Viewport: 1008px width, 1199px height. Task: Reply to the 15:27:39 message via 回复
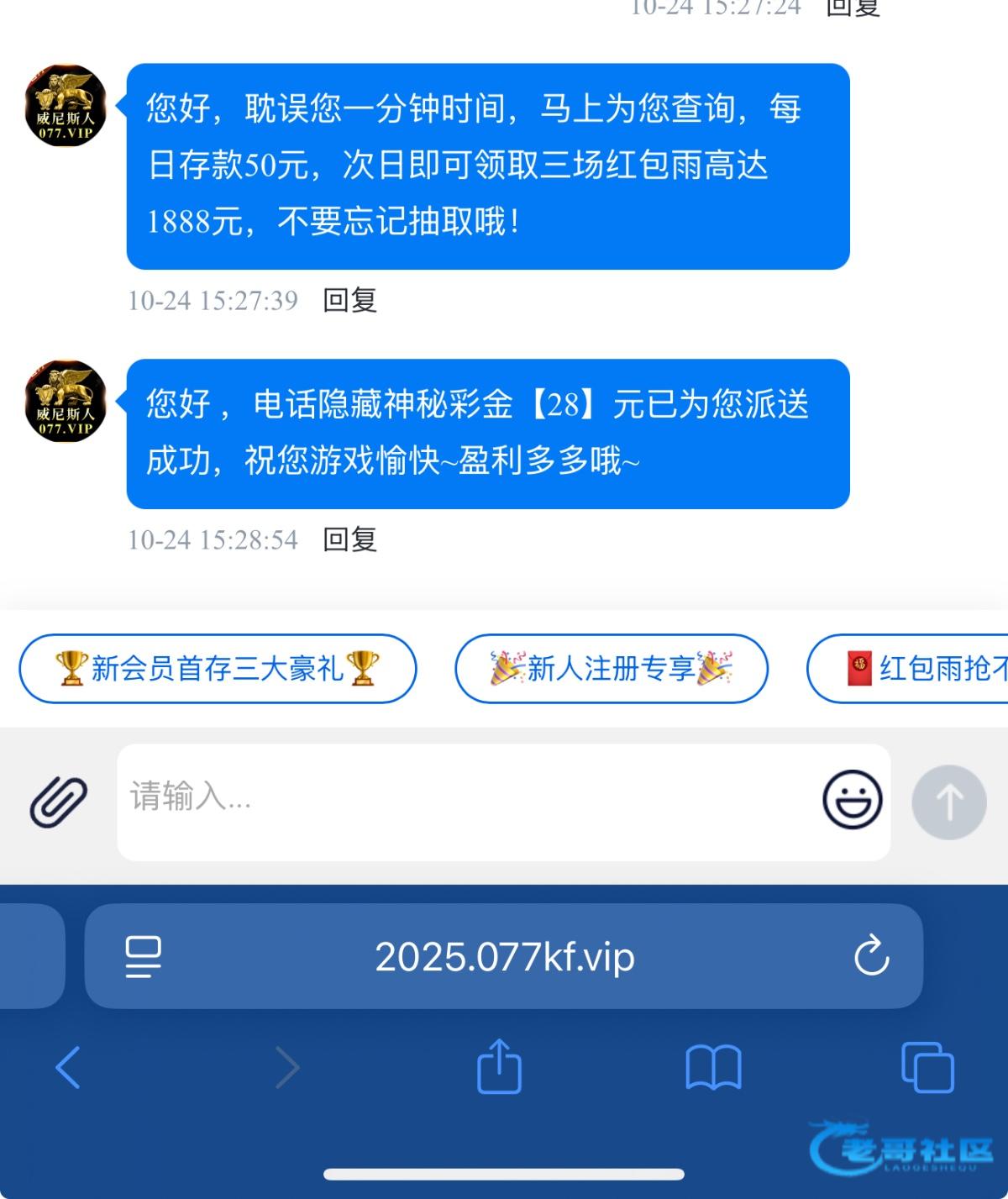tap(350, 300)
